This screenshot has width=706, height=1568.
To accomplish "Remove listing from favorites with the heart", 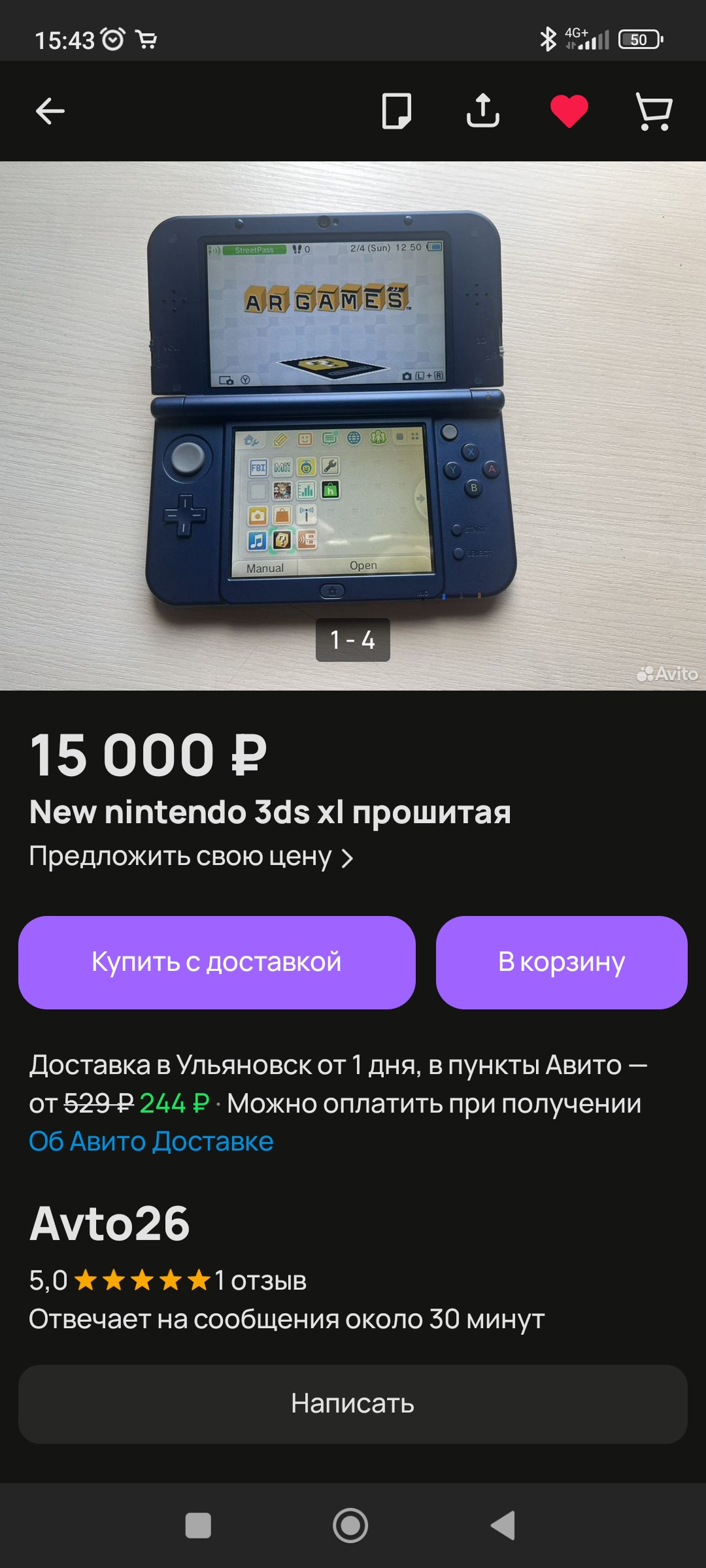I will (x=569, y=111).
